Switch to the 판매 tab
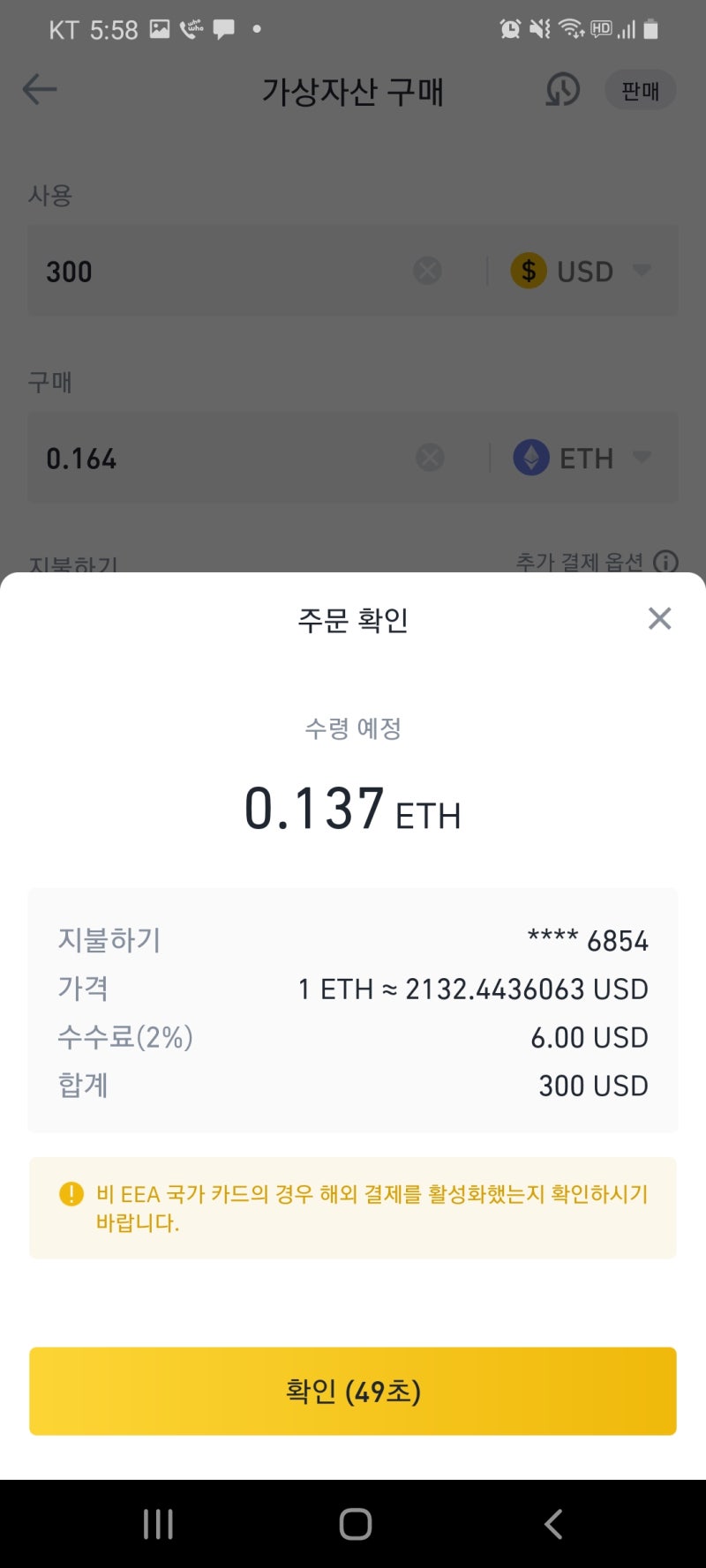Viewport: 706px width, 1568px height. tap(641, 91)
